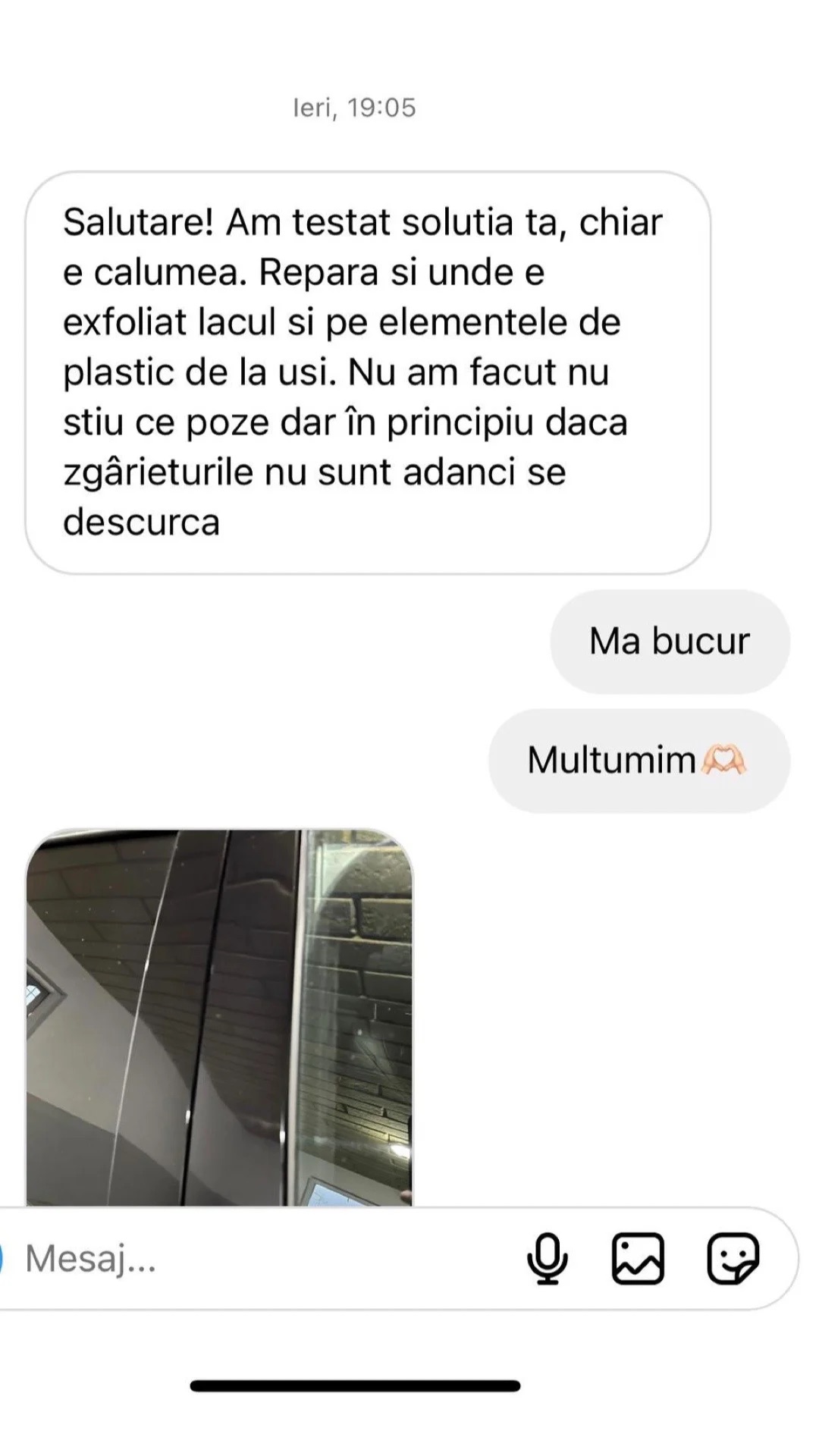Record a voice message with the microphone
819x1456 pixels.
pyautogui.click(x=547, y=1259)
